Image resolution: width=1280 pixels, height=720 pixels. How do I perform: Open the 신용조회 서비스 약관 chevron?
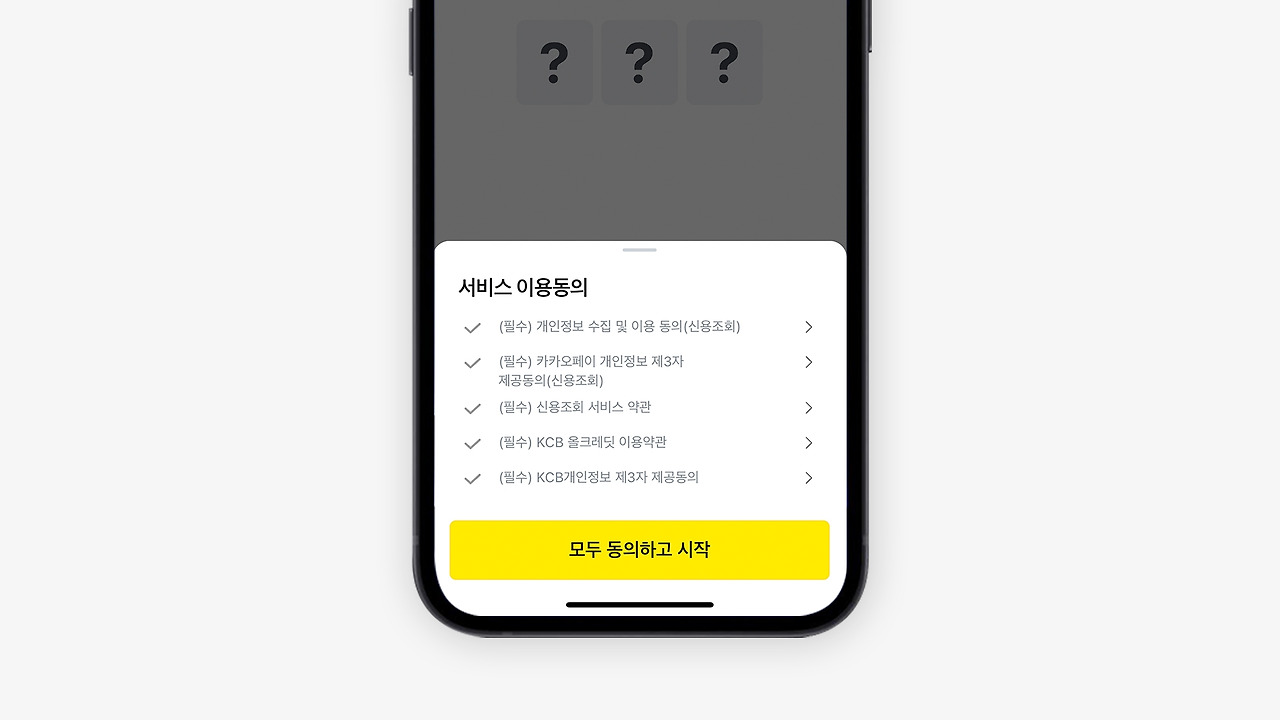click(x=809, y=408)
